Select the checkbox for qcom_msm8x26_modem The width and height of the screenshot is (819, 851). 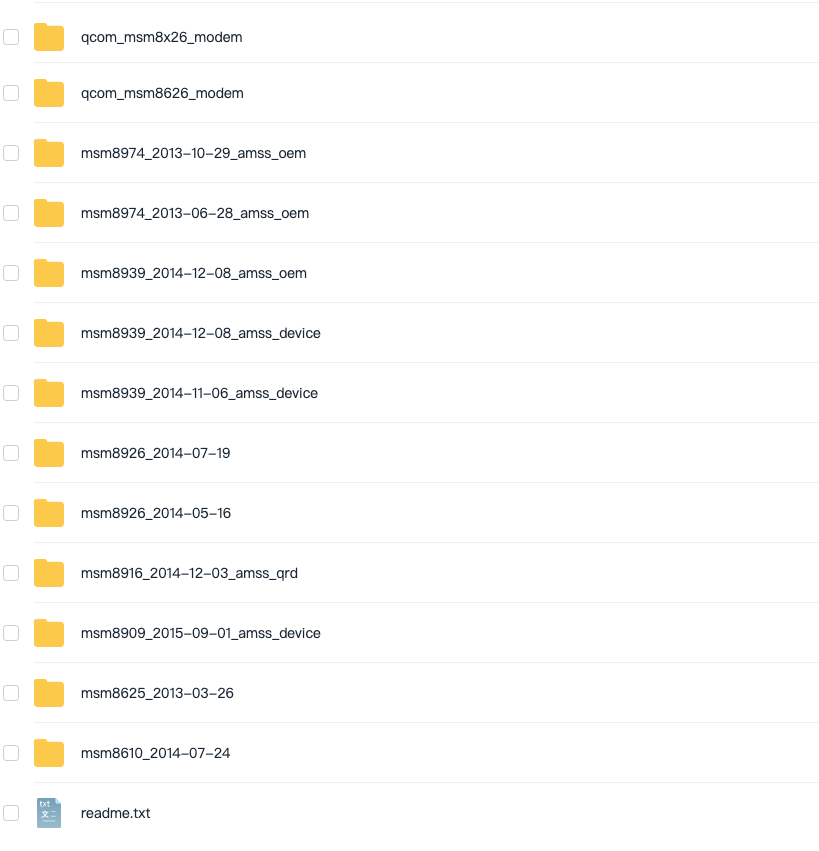coord(11,38)
